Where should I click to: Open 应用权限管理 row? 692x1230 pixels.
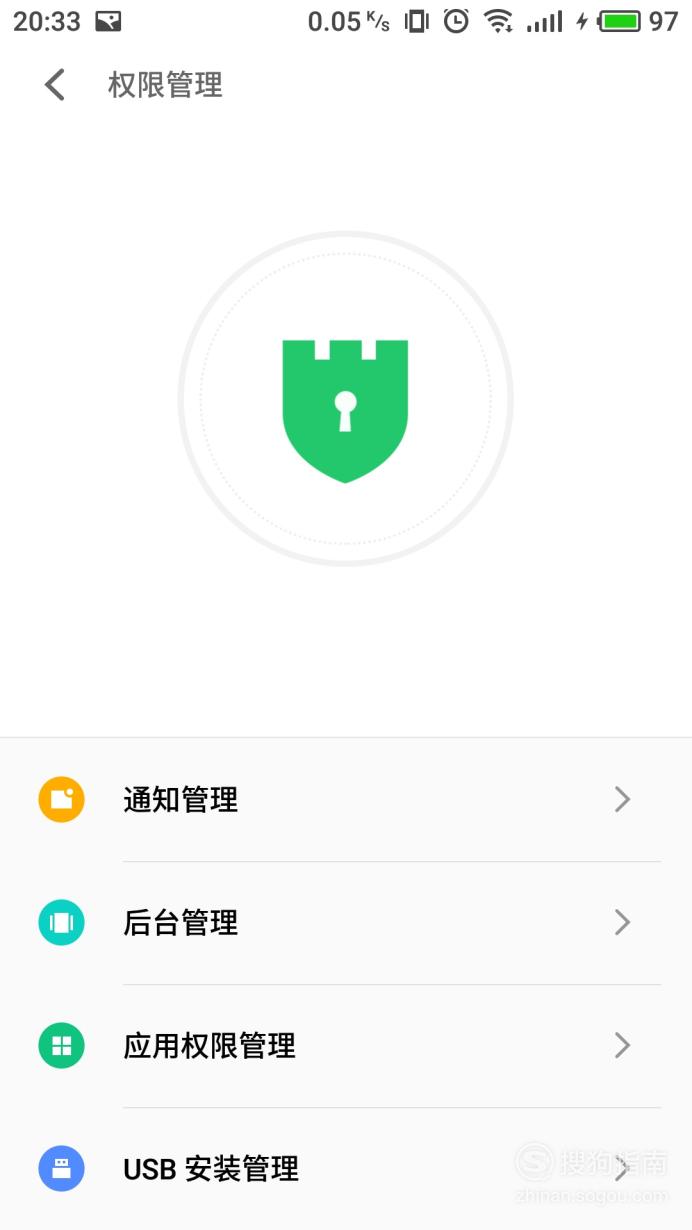click(346, 1045)
